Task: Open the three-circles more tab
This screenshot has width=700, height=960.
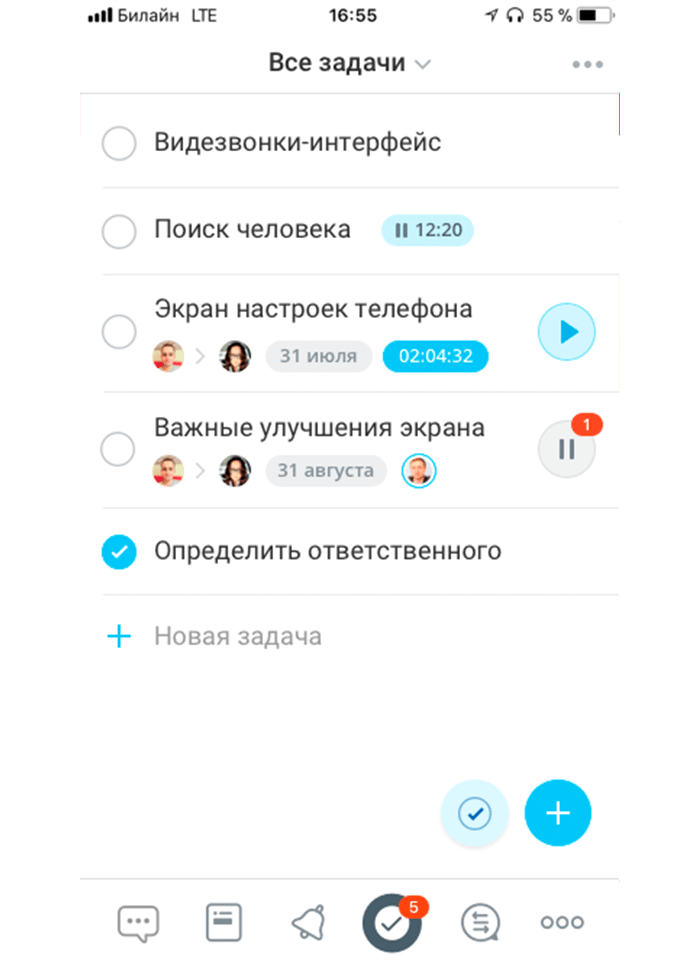Action: coord(561,922)
